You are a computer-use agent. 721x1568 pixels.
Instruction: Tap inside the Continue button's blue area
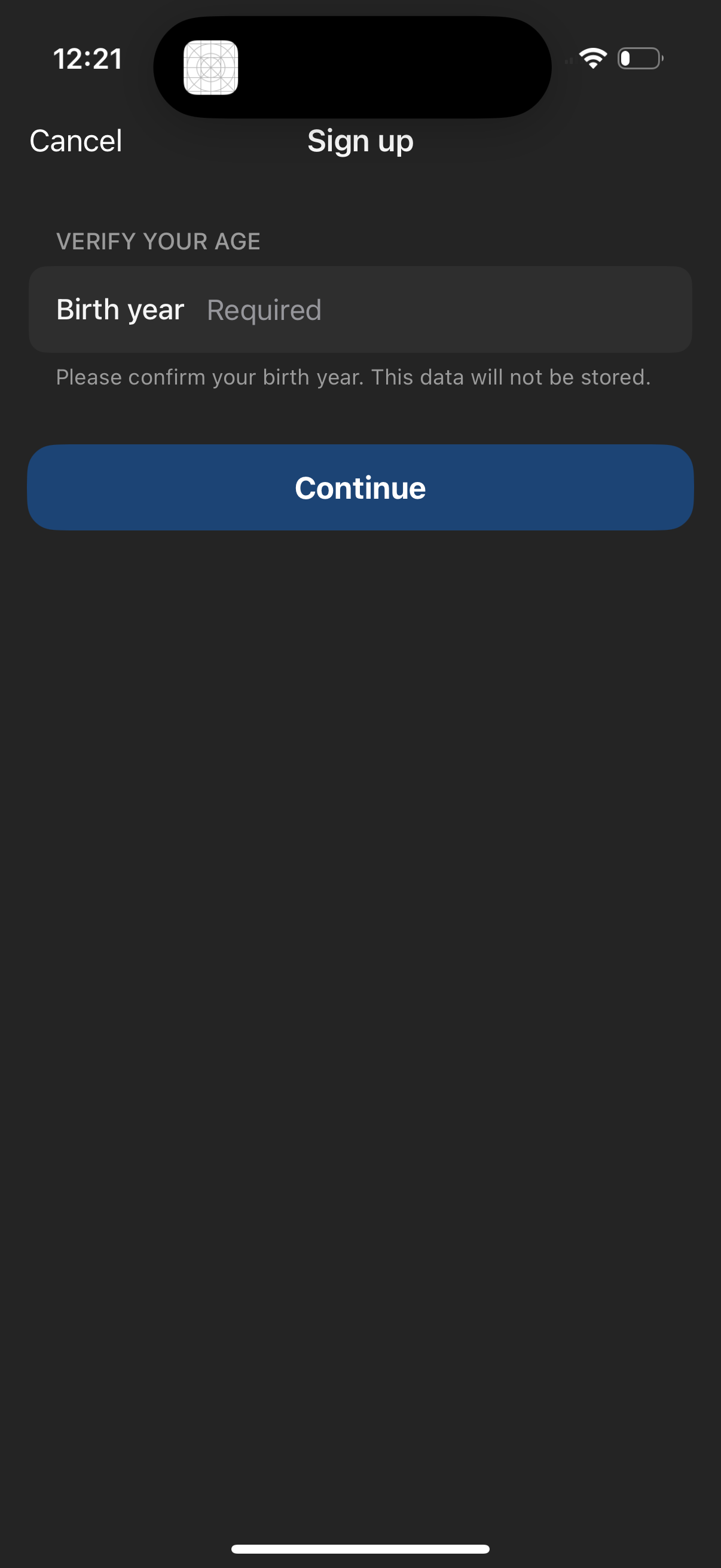click(x=360, y=486)
